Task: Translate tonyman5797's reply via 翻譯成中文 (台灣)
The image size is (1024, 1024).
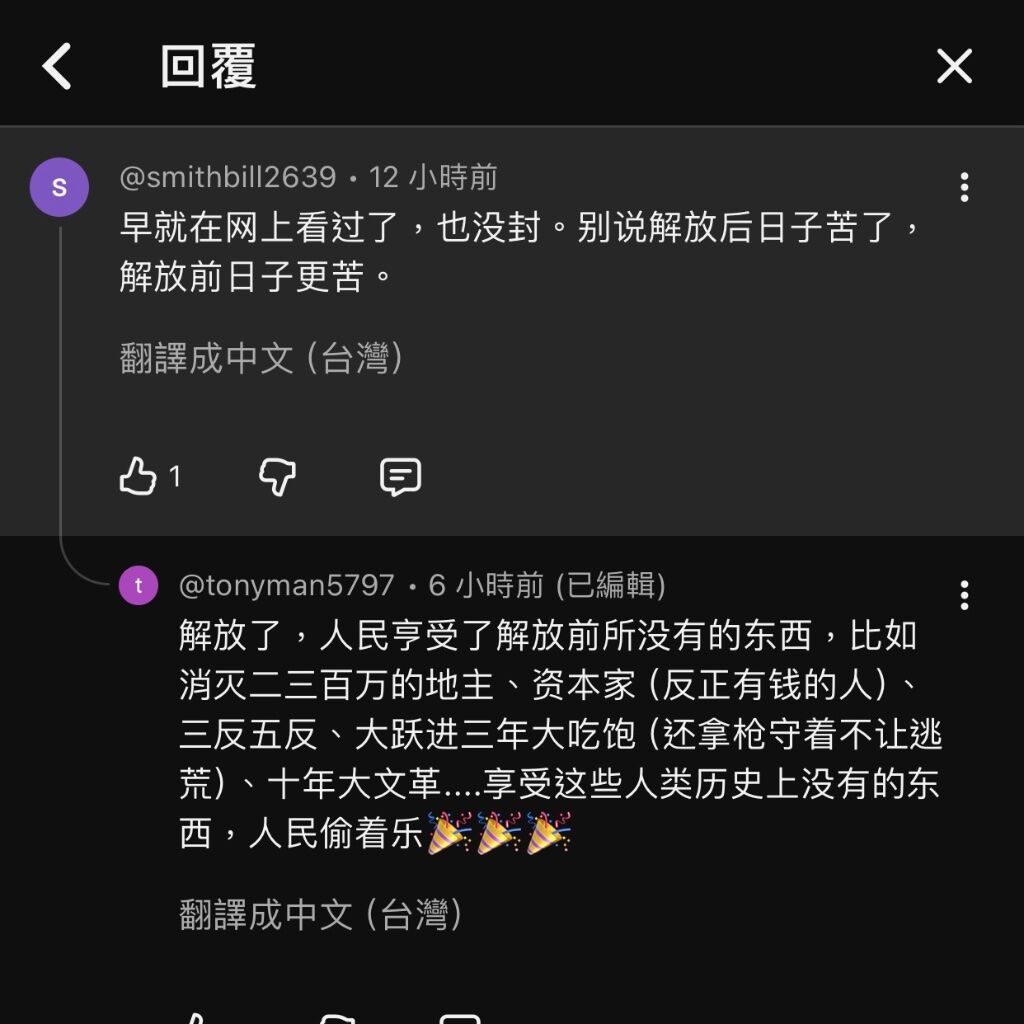Action: (320, 914)
